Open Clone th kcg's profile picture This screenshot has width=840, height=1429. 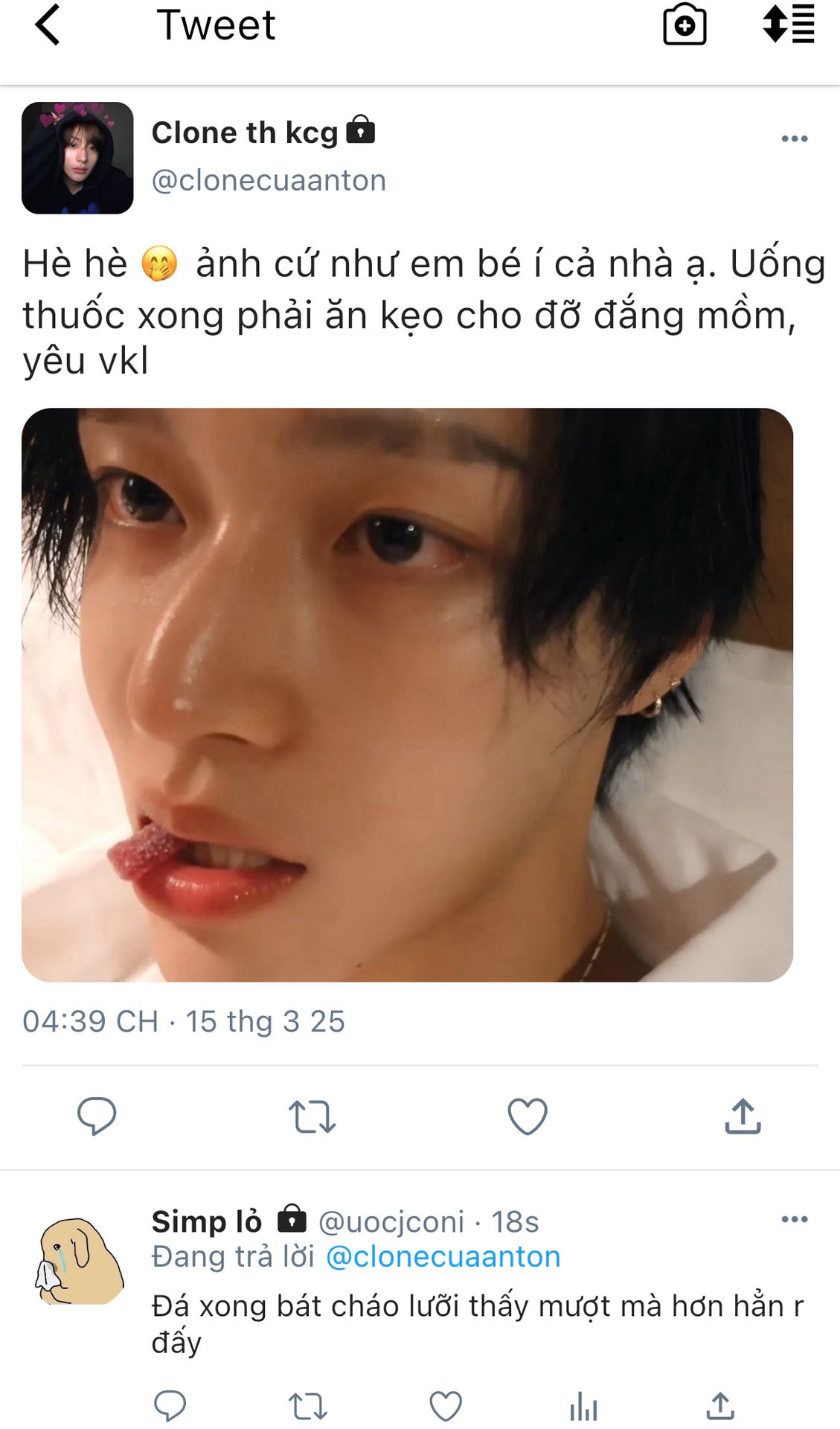click(77, 158)
